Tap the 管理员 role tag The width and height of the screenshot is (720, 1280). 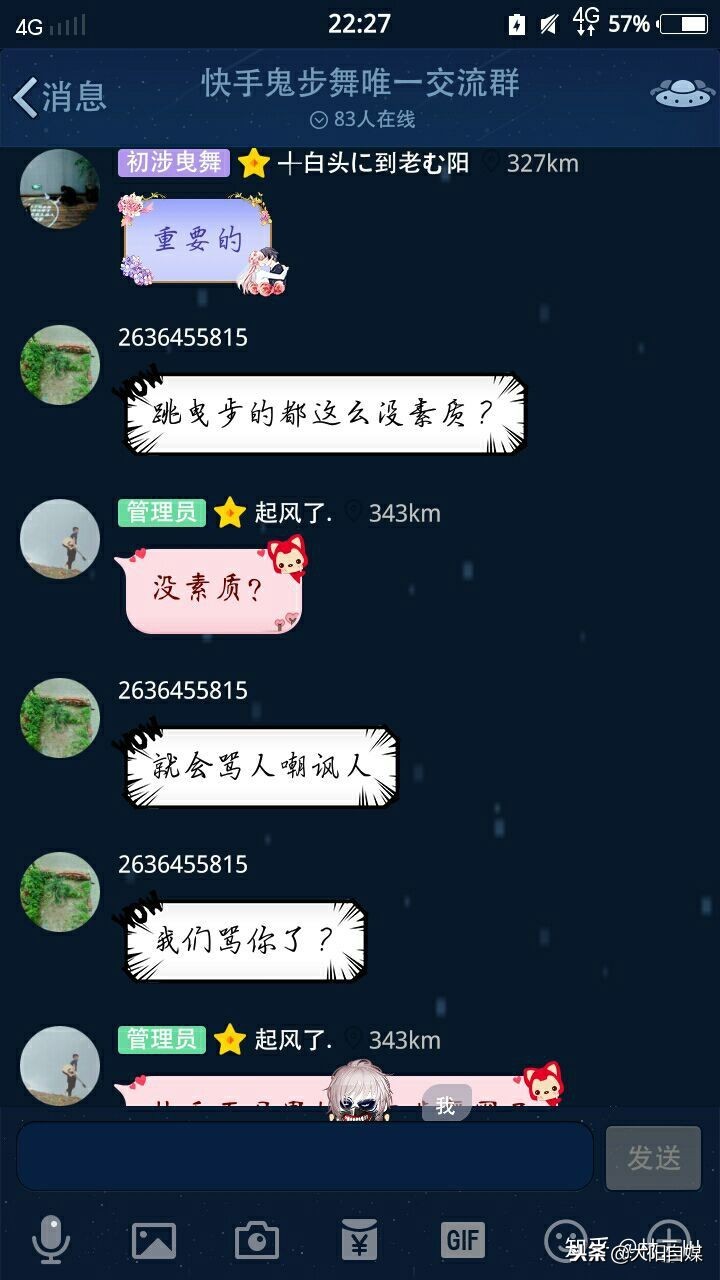[160, 513]
